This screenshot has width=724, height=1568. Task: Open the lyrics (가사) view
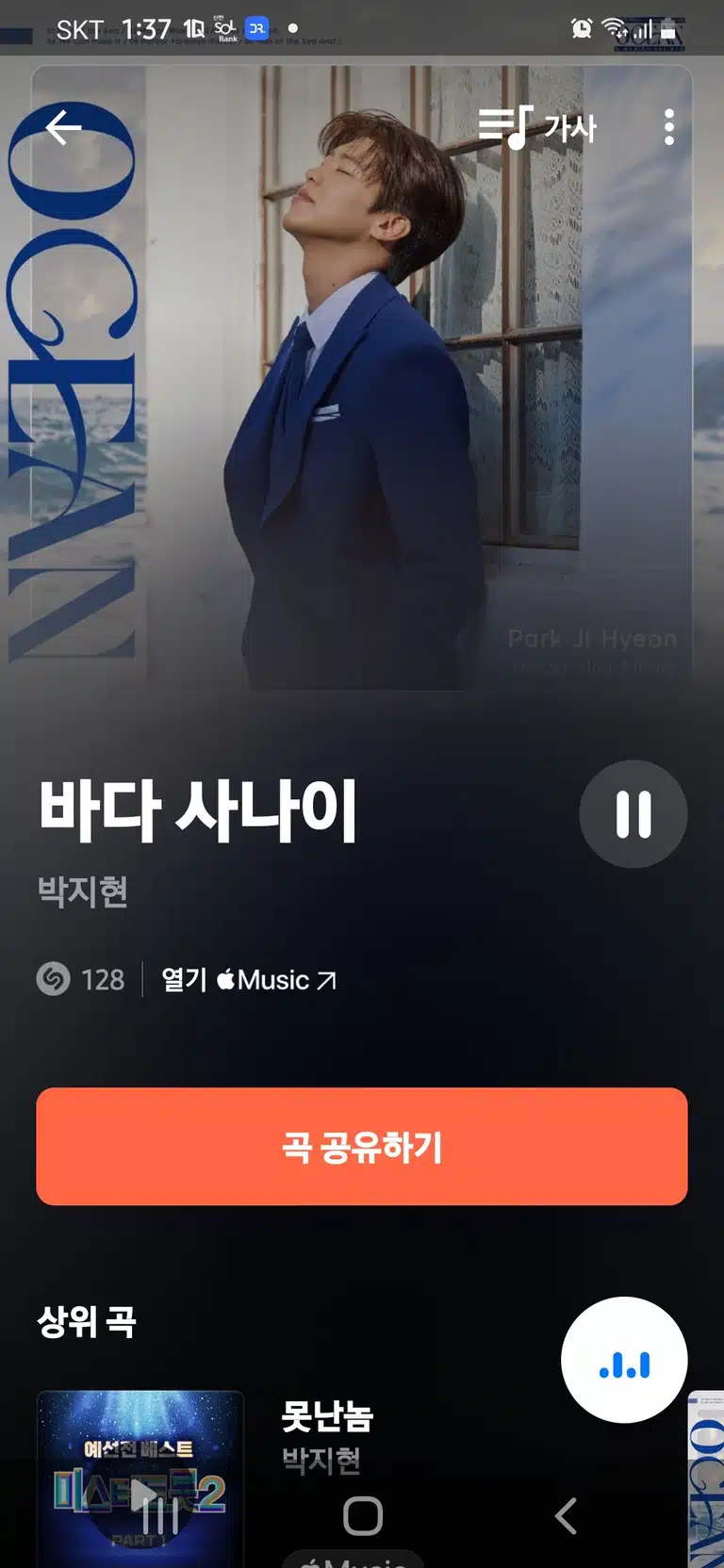537,127
